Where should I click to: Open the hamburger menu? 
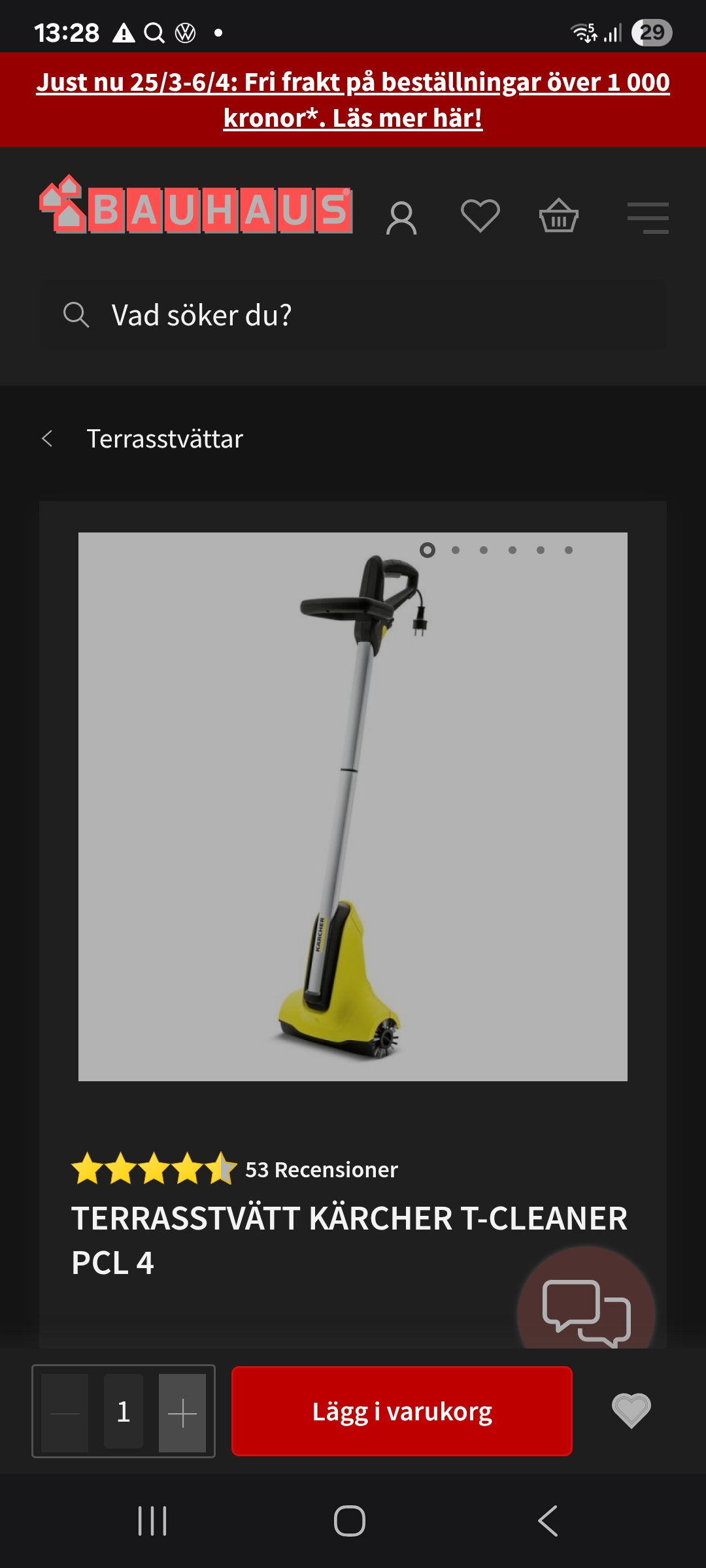pos(647,218)
